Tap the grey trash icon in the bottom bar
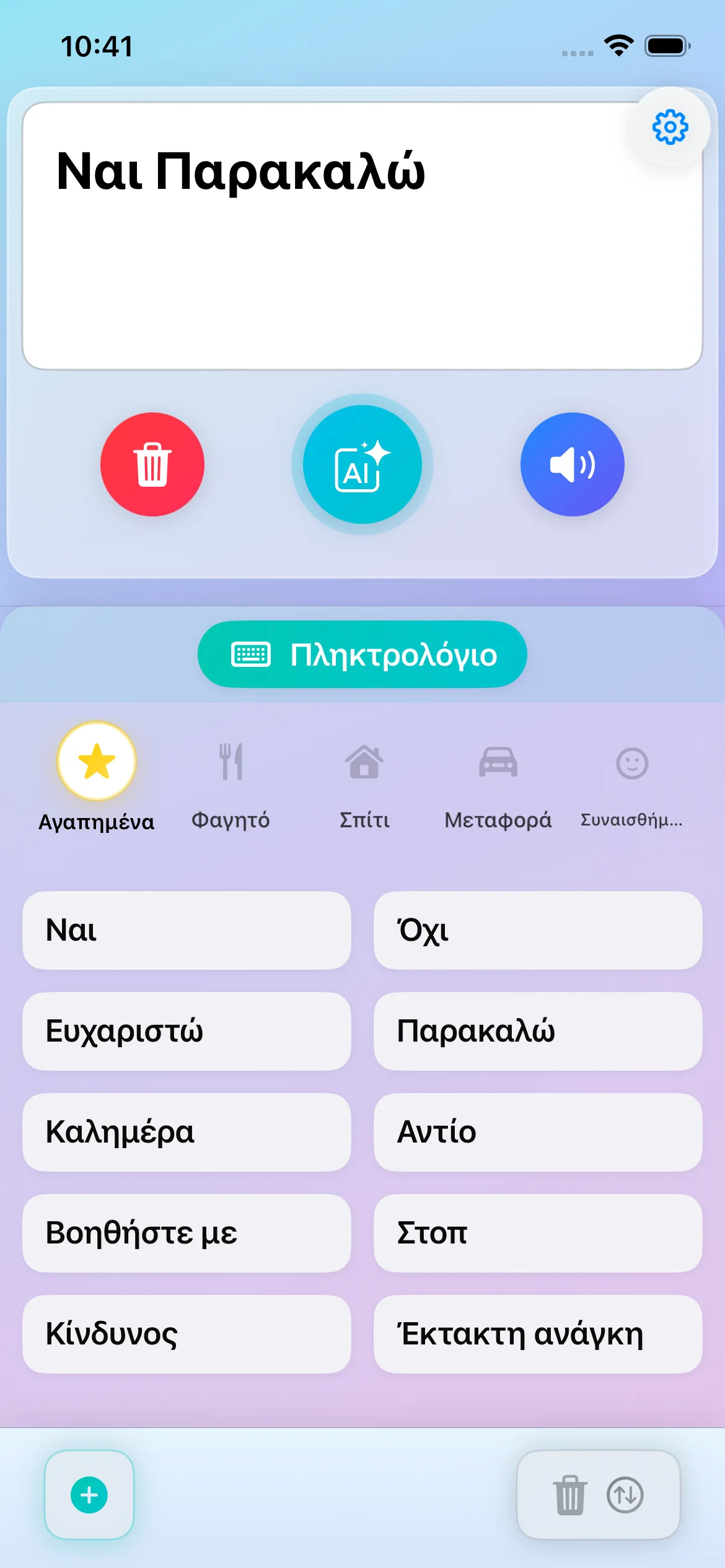The height and width of the screenshot is (1568, 725). point(570,1495)
